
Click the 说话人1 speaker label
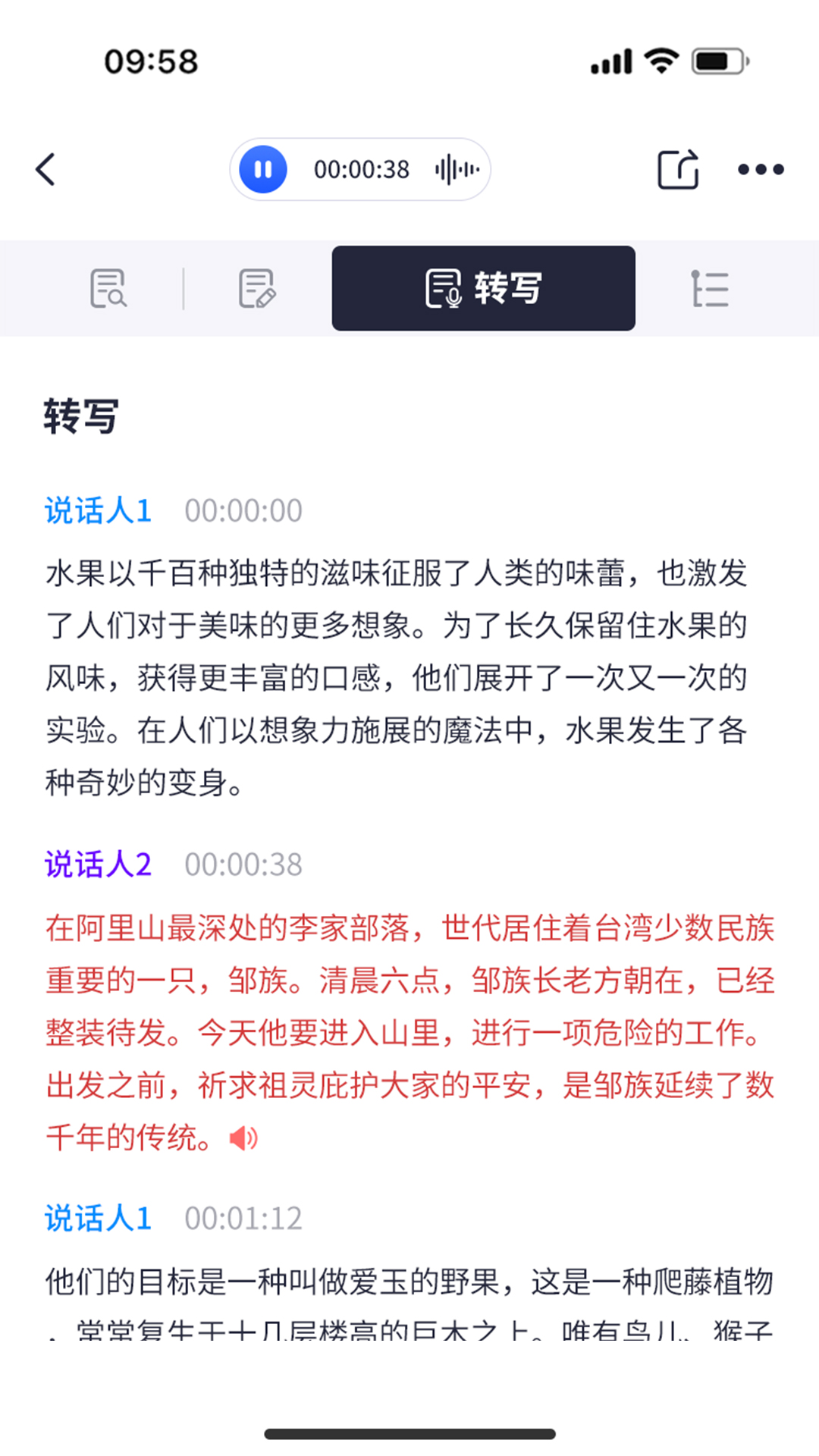click(98, 510)
